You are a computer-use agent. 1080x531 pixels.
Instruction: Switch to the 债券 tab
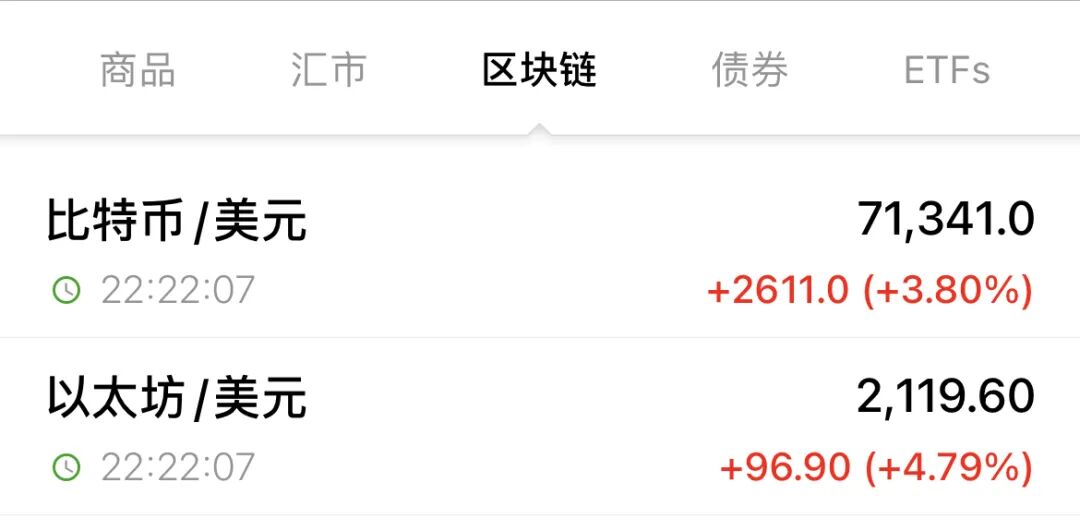pos(749,71)
